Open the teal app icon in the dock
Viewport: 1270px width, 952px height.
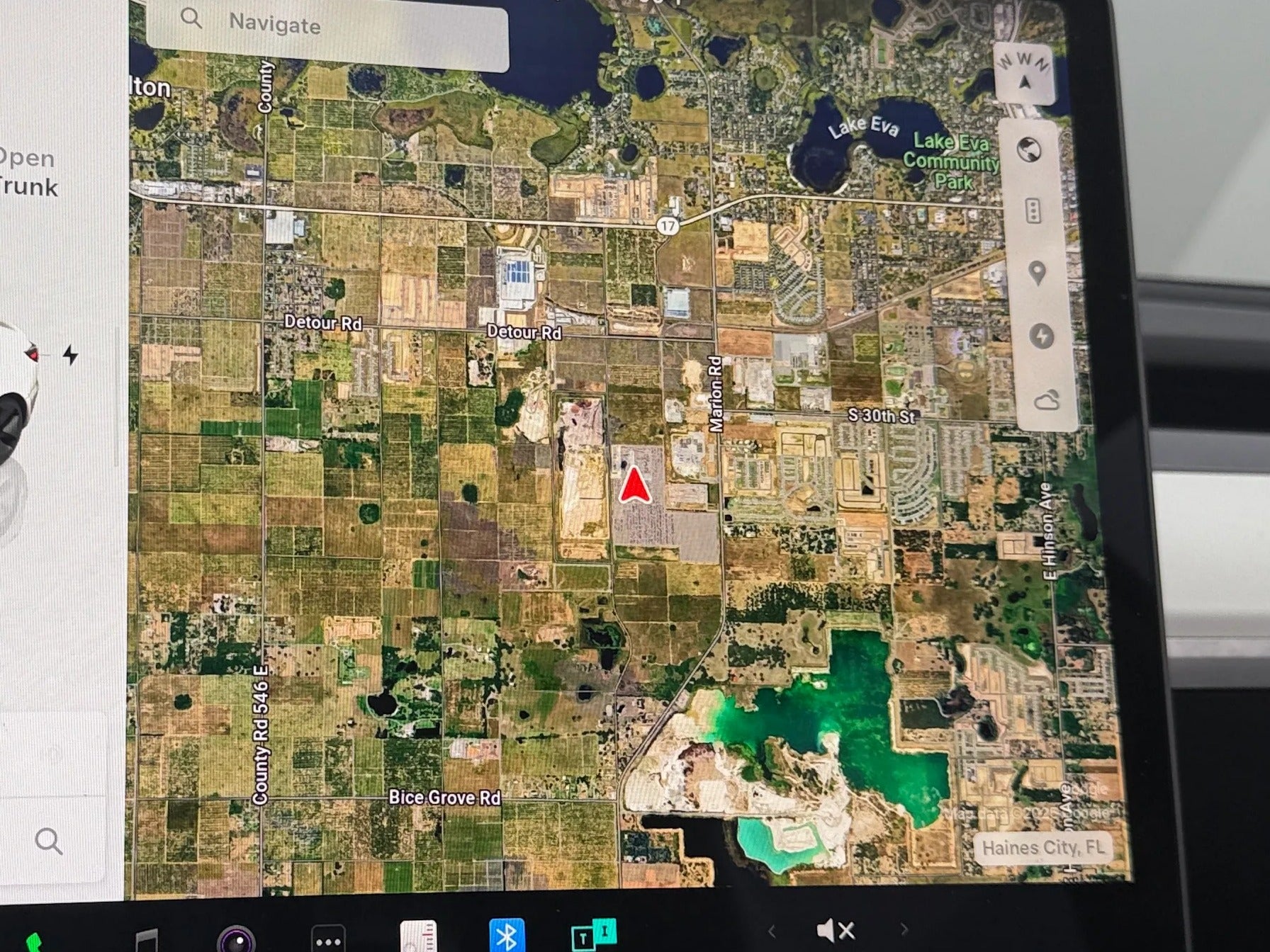[593, 935]
